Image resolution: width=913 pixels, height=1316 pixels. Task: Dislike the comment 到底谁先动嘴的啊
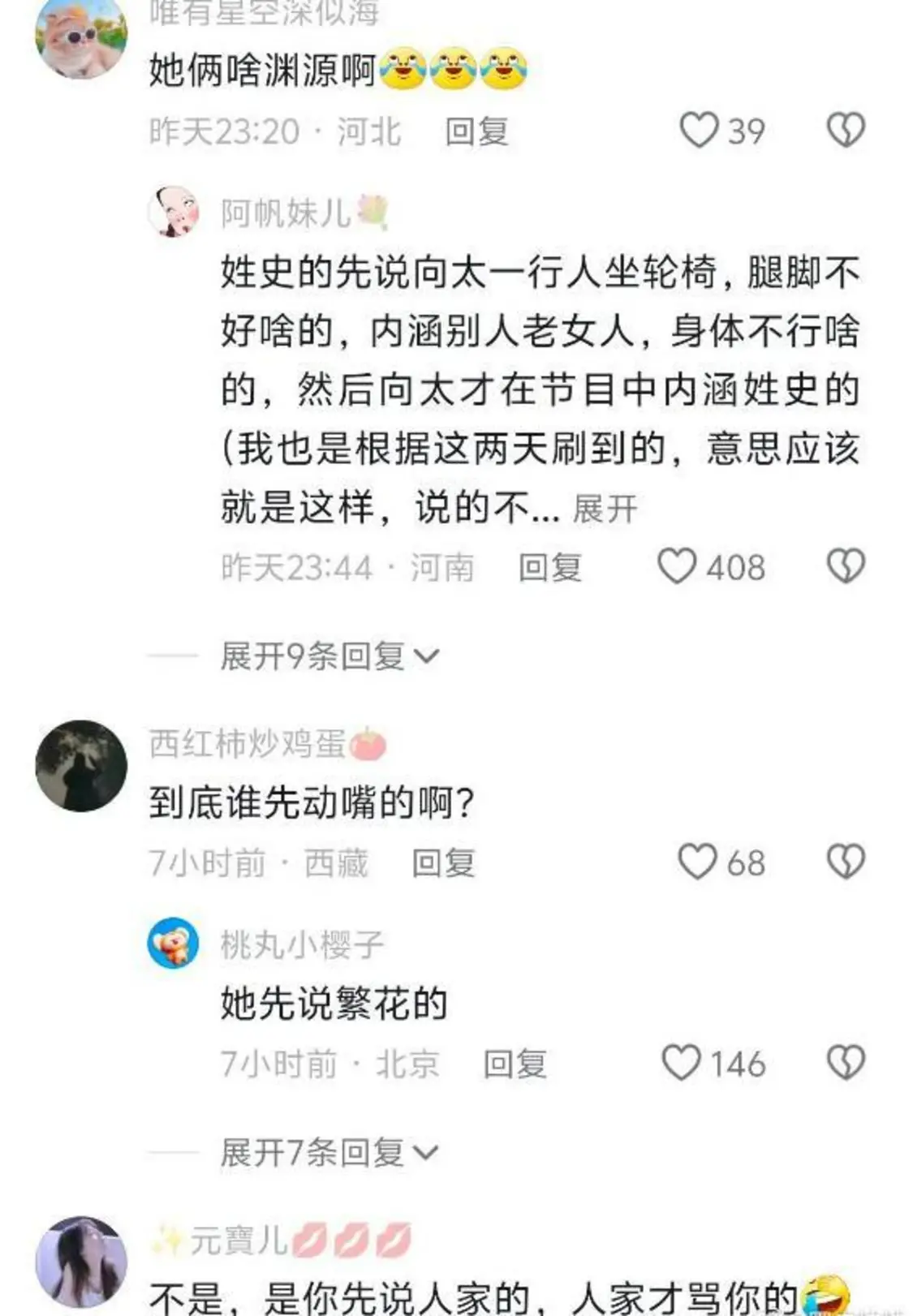pyautogui.click(x=846, y=862)
